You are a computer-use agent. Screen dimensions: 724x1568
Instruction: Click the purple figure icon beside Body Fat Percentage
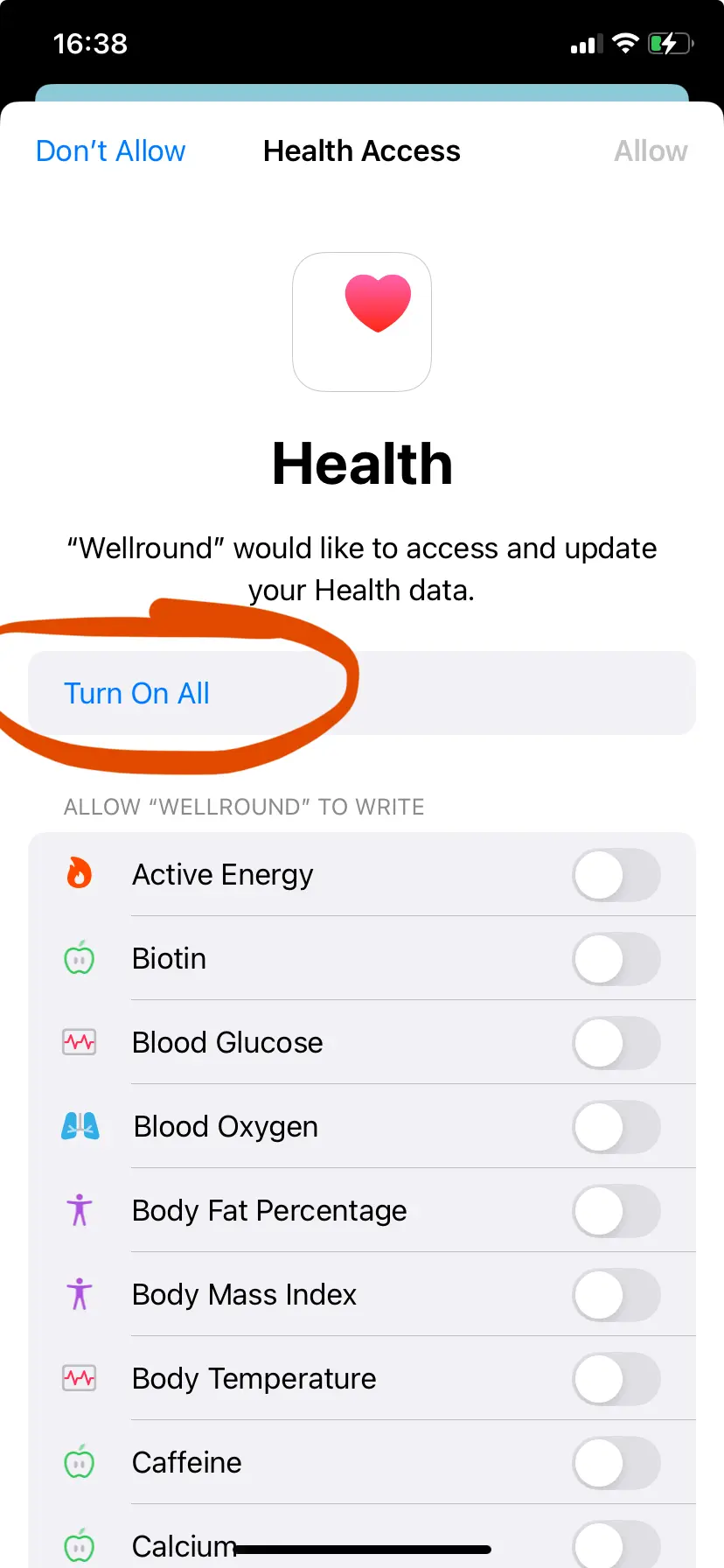click(x=80, y=1211)
